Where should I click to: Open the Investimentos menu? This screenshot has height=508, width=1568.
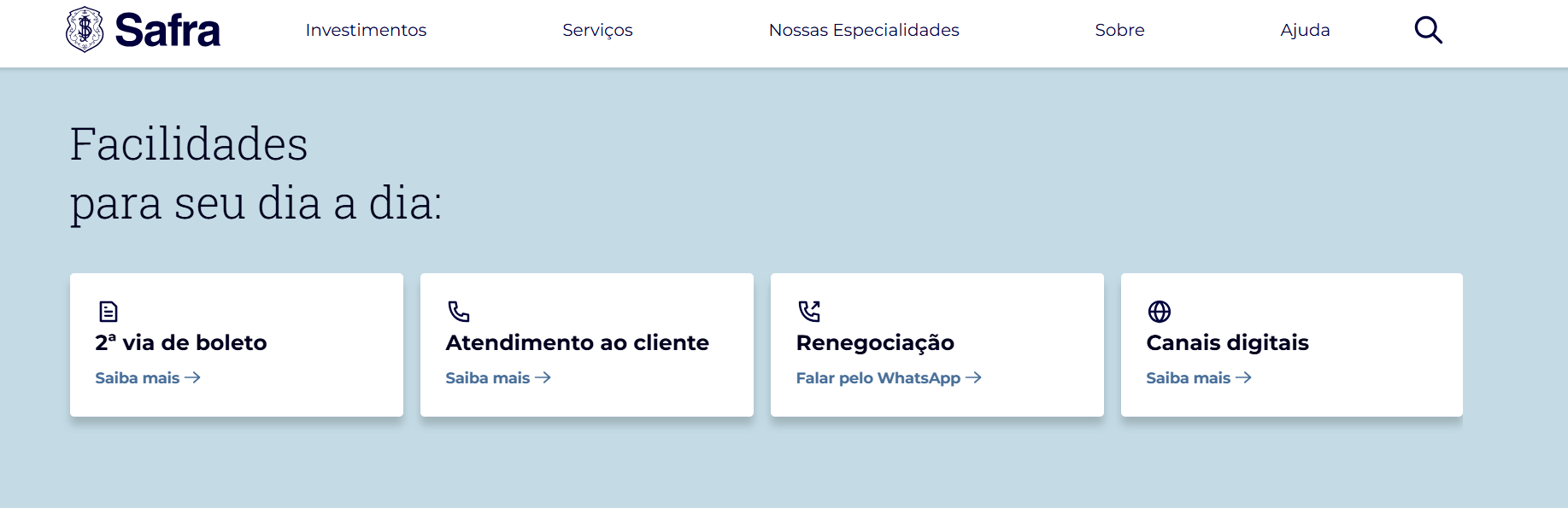(366, 30)
